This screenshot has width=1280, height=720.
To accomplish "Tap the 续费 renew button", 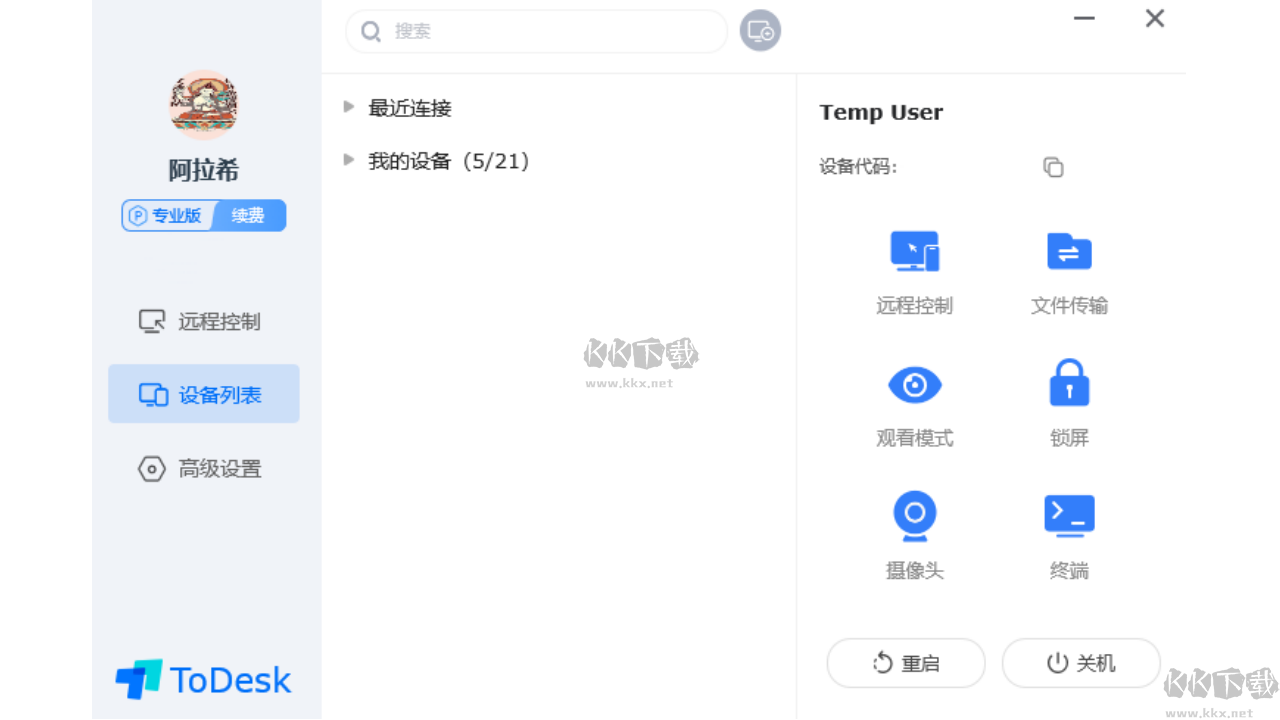I will pos(249,215).
